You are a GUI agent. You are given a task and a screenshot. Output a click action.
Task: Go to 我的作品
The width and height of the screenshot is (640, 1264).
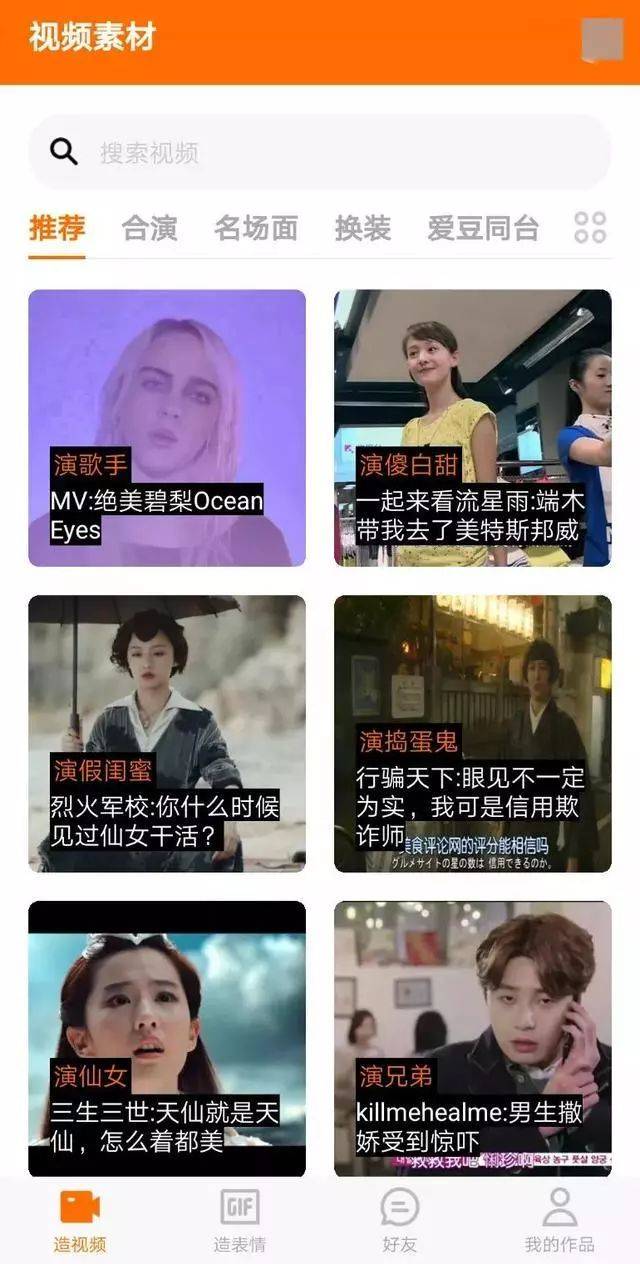pos(559,1220)
